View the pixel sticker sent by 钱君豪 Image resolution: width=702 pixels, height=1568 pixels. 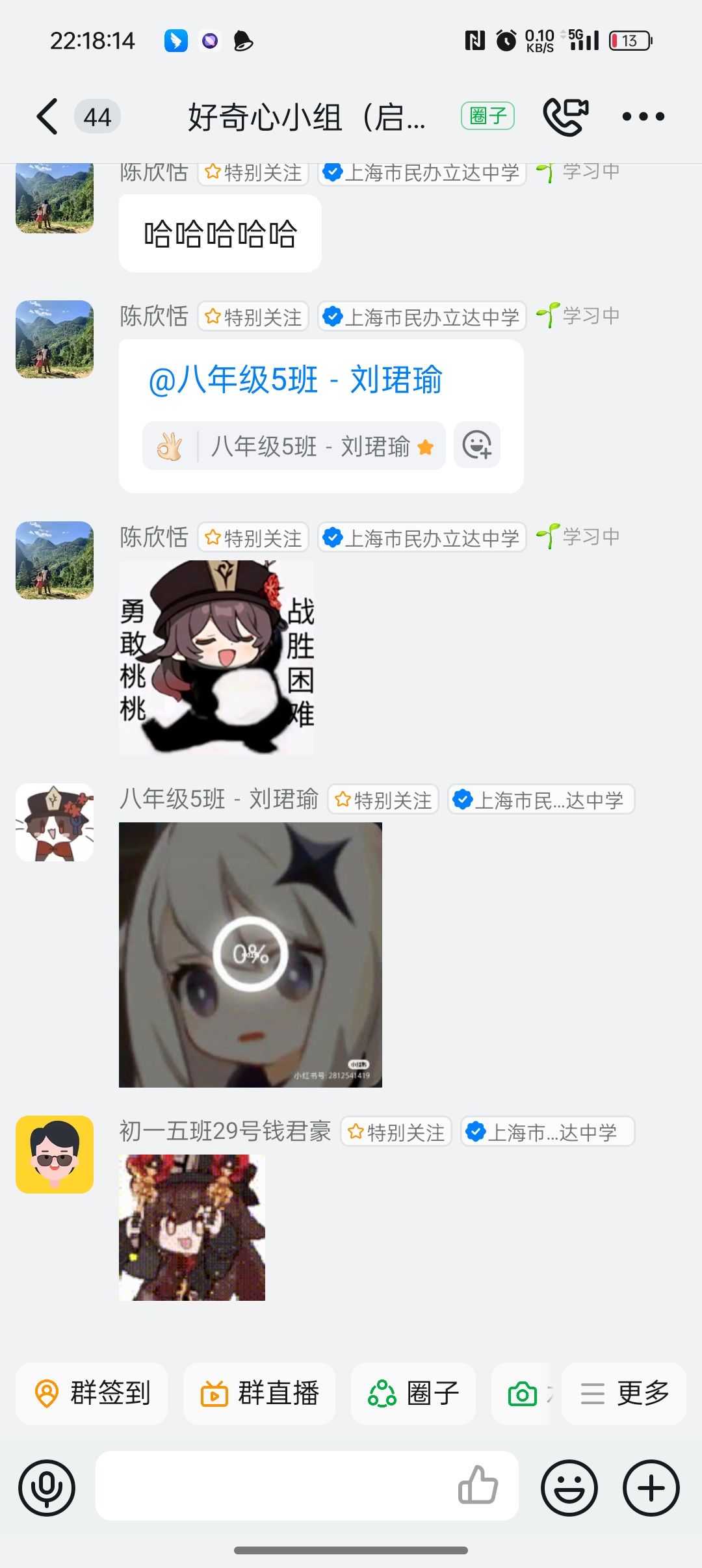point(192,1227)
